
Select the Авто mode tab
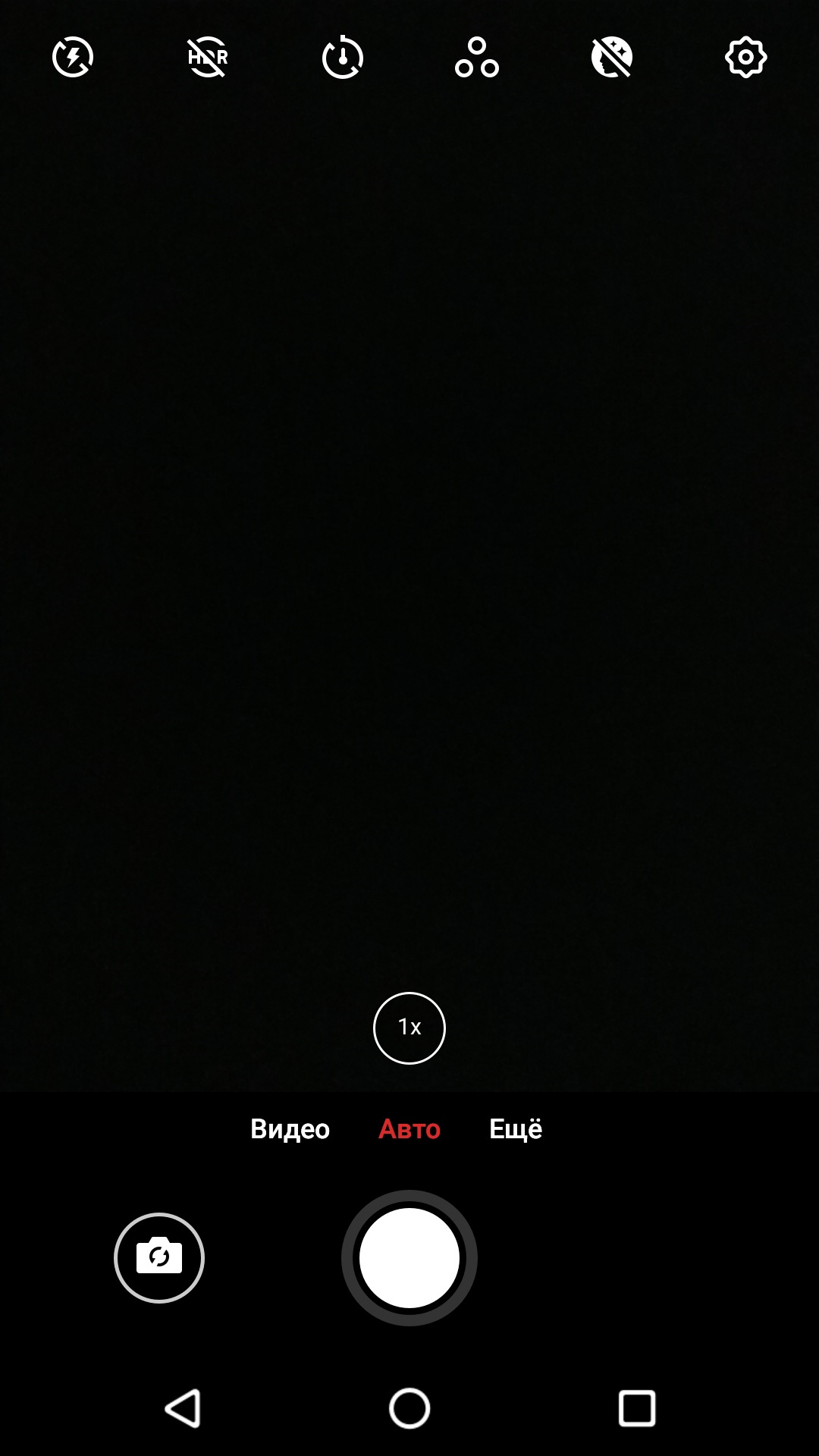point(409,1129)
